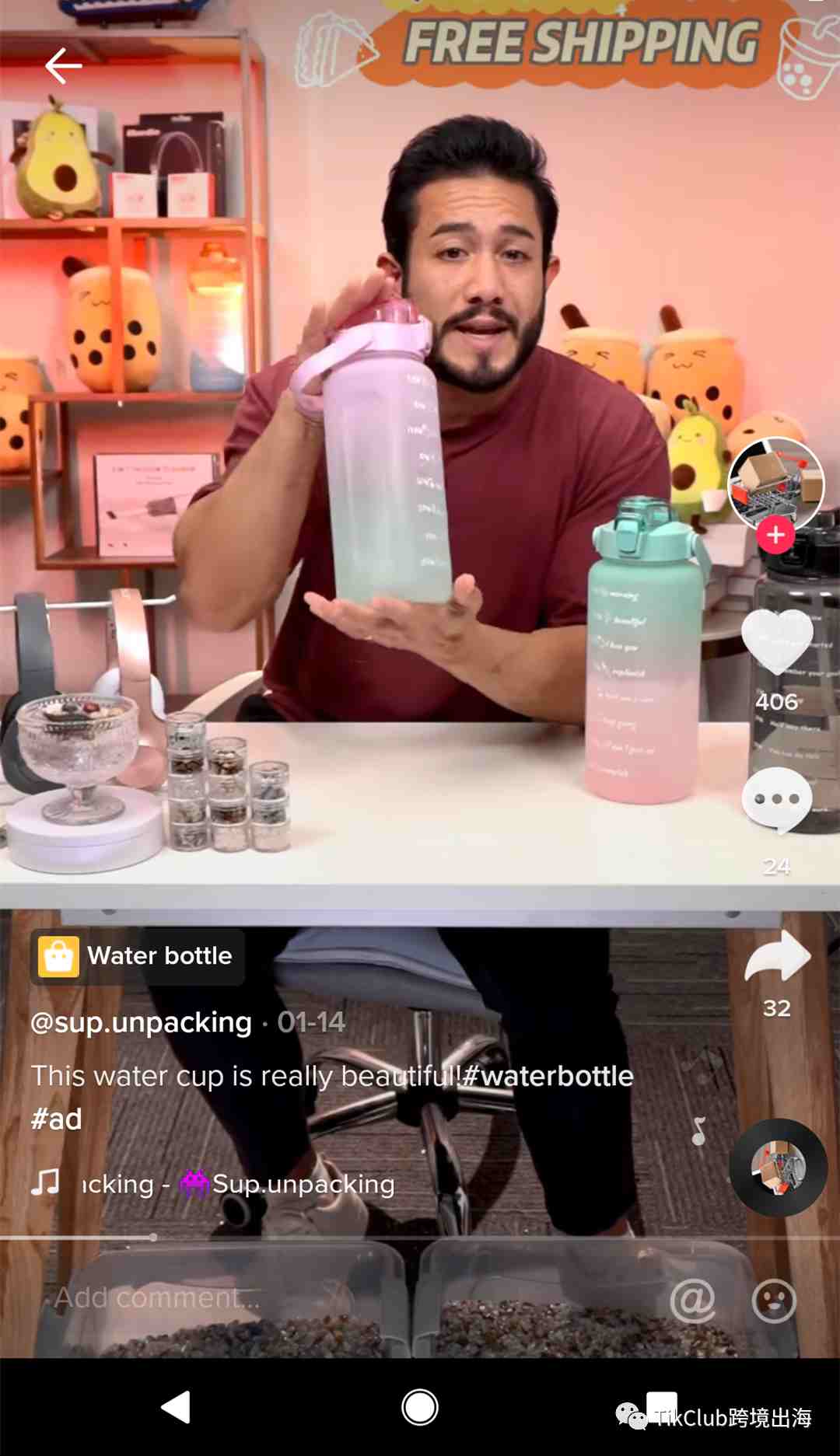Open the comments bubble

pyautogui.click(x=776, y=801)
